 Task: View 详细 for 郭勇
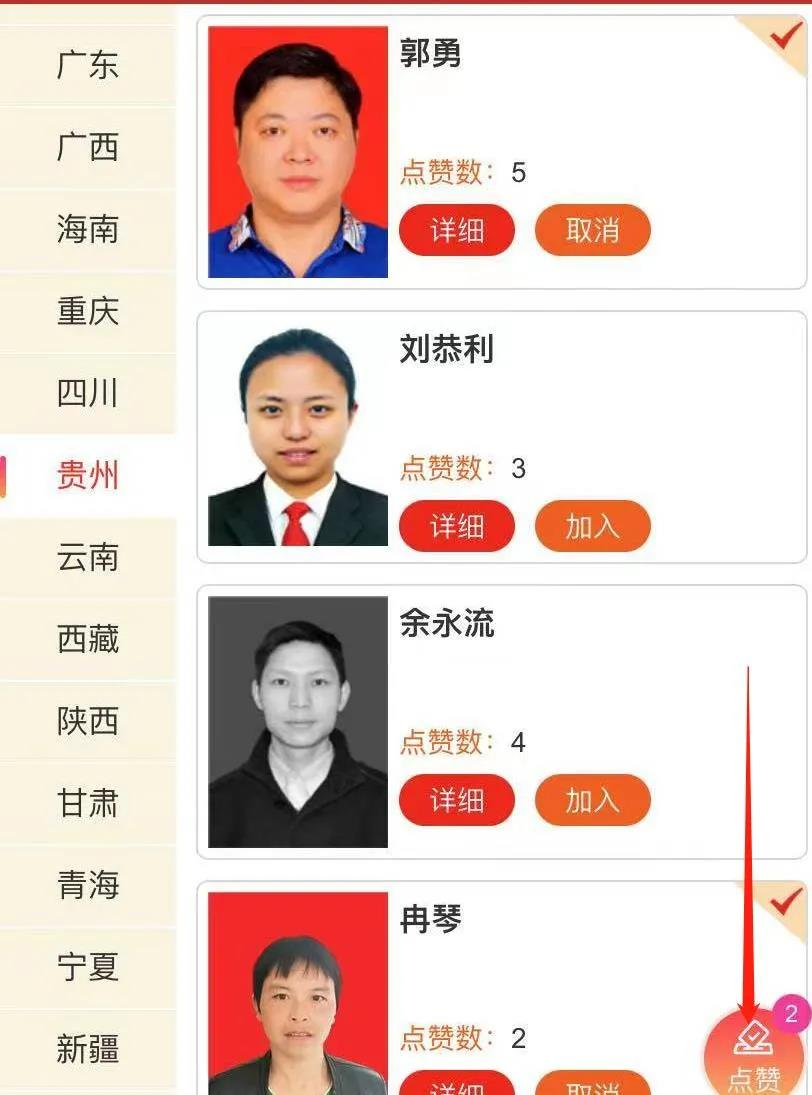point(457,231)
